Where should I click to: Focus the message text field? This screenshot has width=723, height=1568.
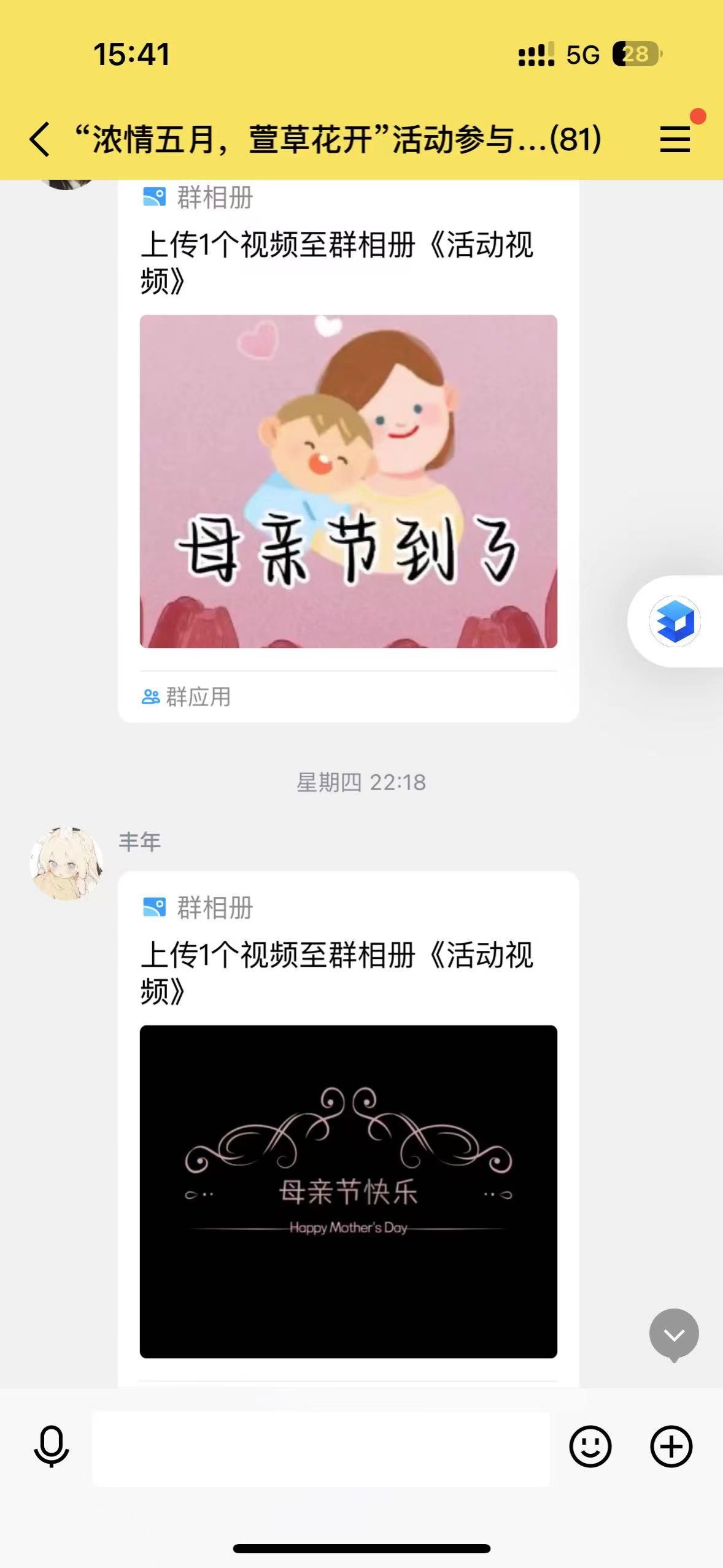click(320, 1448)
